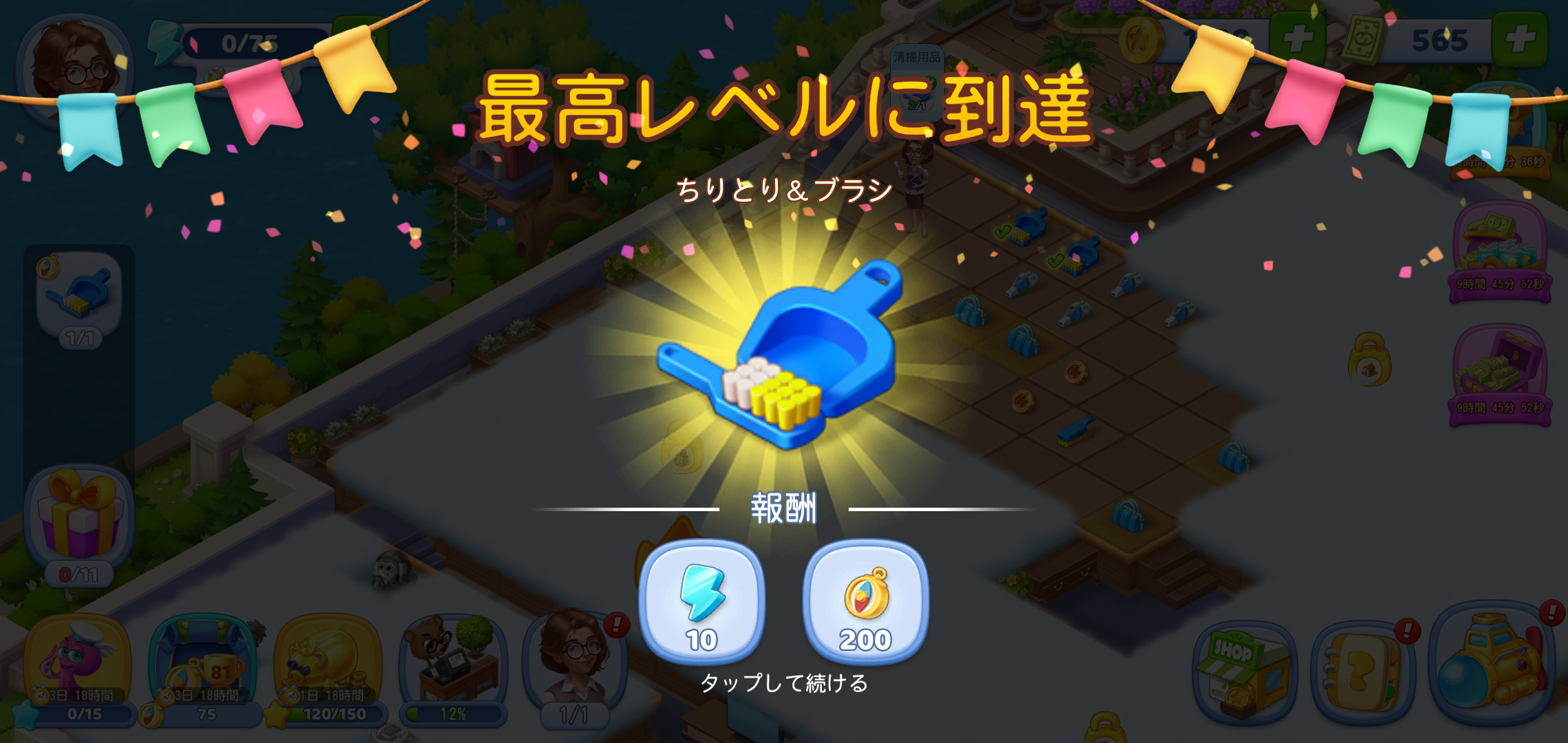This screenshot has height=743, width=1568.
Task: Tap 'タップして続ける' to continue
Action: click(784, 683)
